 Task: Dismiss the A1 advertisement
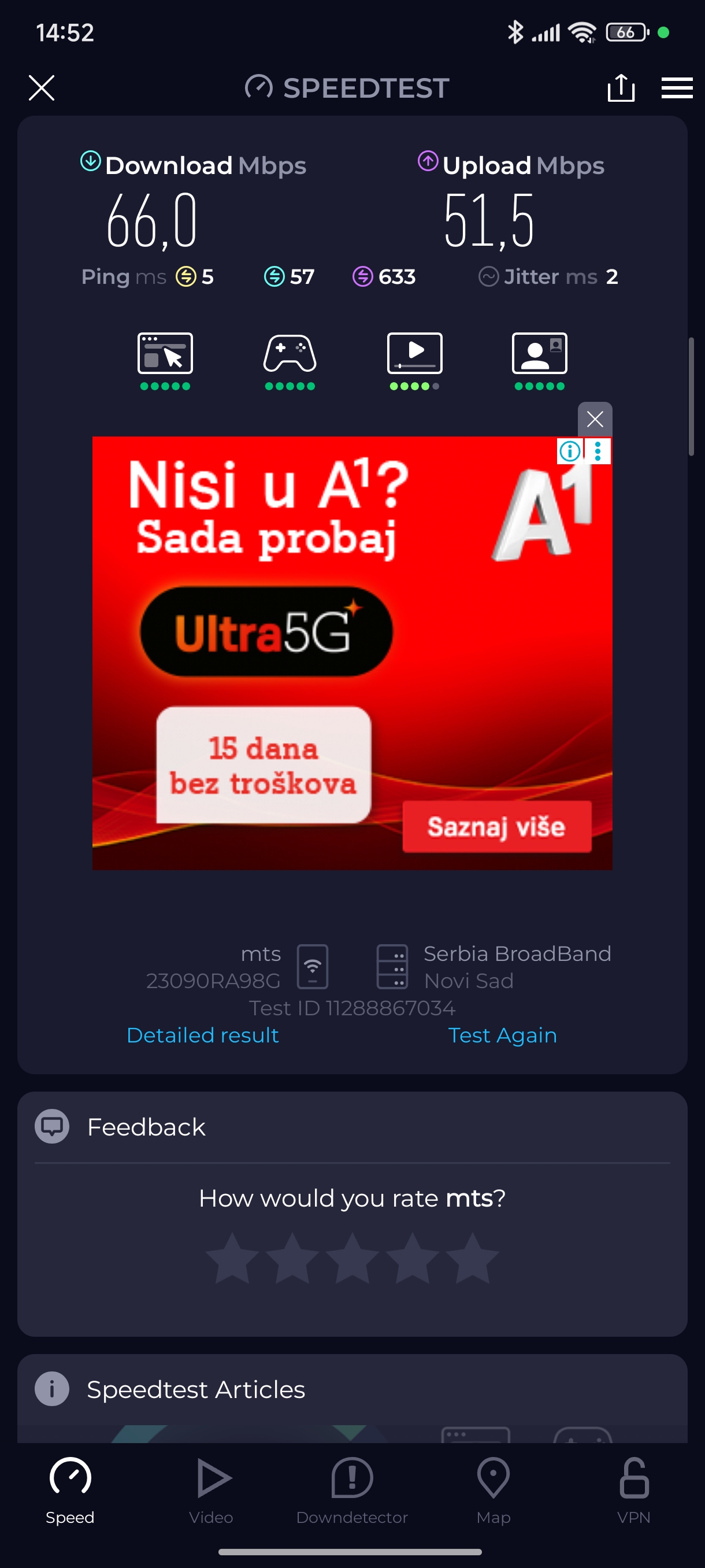coord(594,419)
